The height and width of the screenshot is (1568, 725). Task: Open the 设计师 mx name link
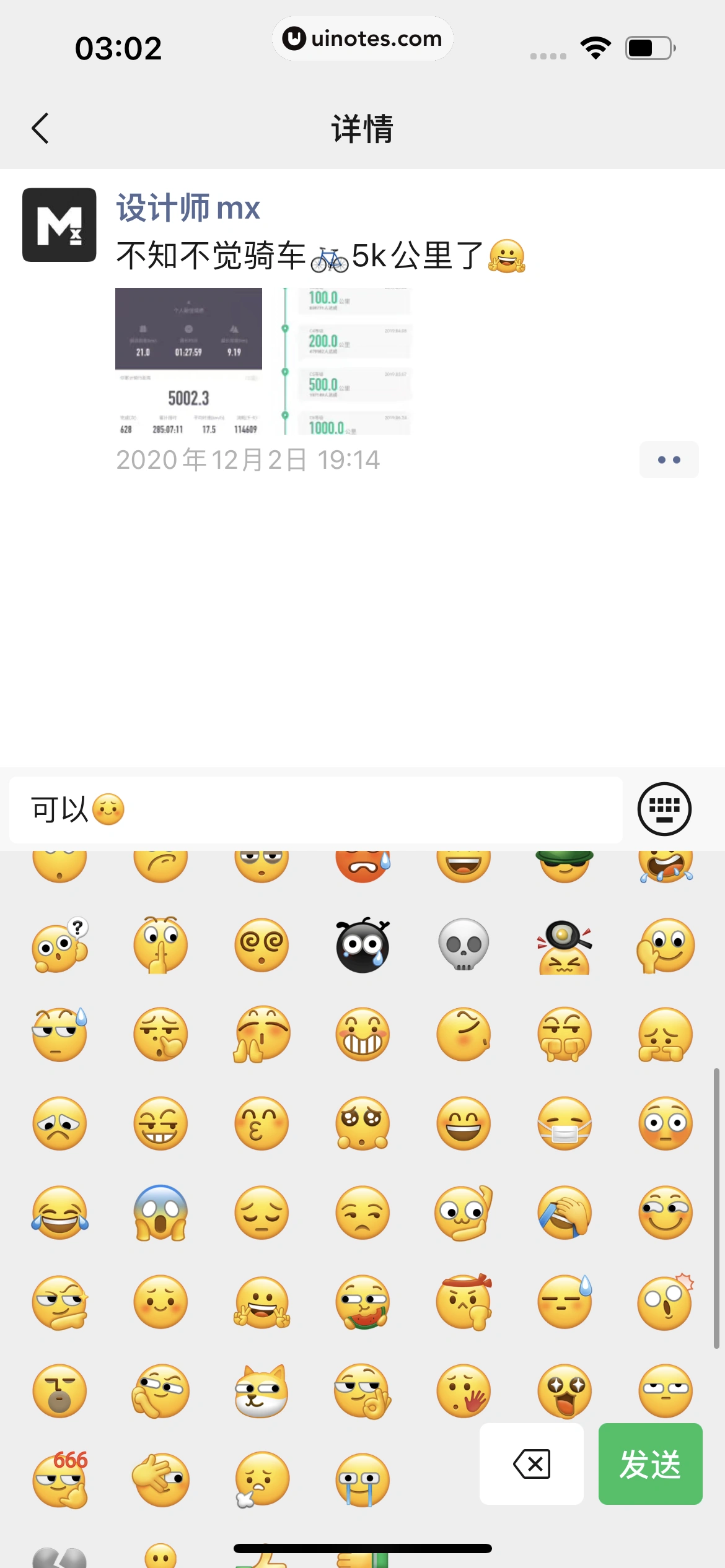(x=188, y=208)
